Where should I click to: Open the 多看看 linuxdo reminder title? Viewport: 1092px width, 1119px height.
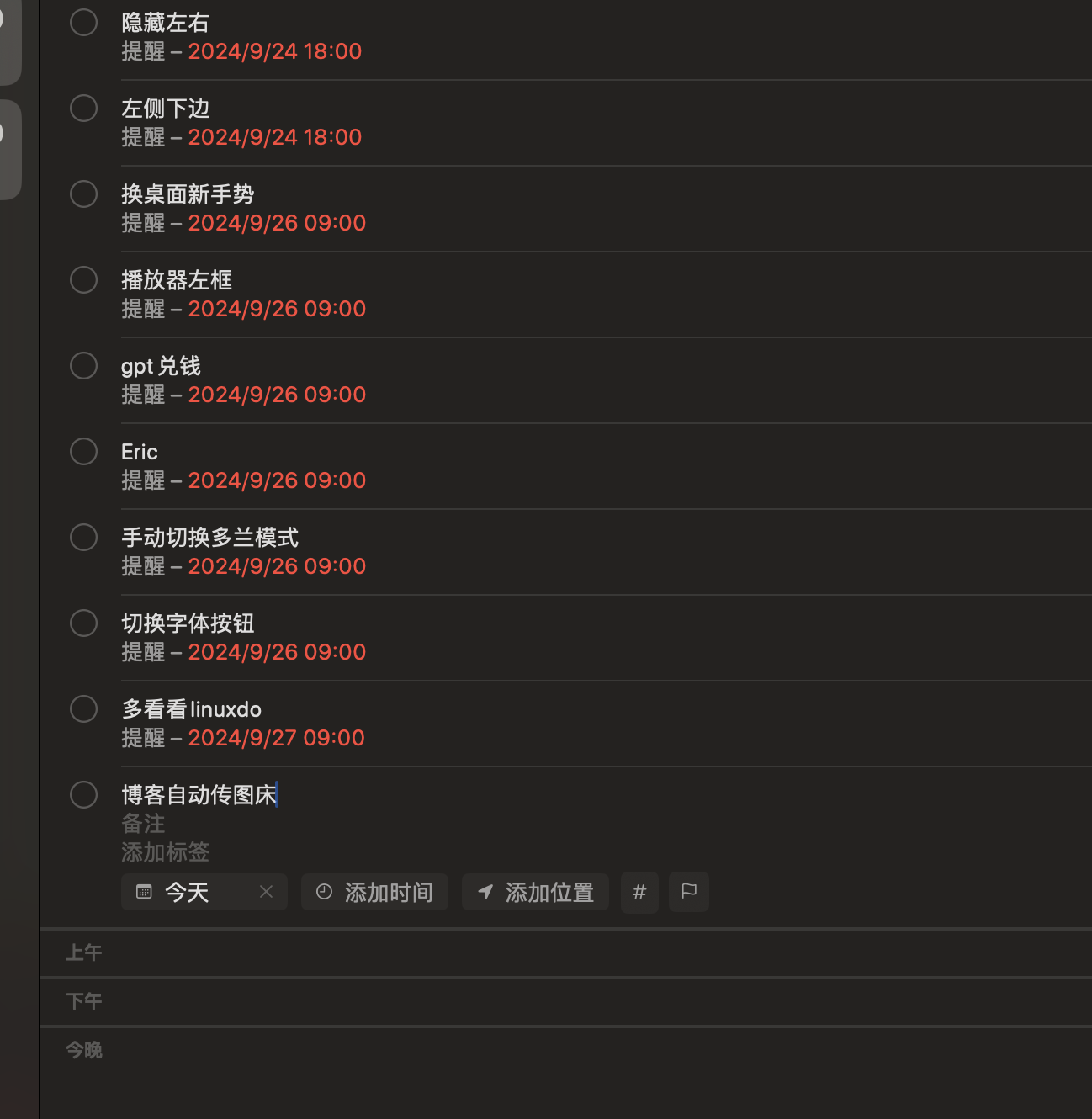[x=191, y=709]
